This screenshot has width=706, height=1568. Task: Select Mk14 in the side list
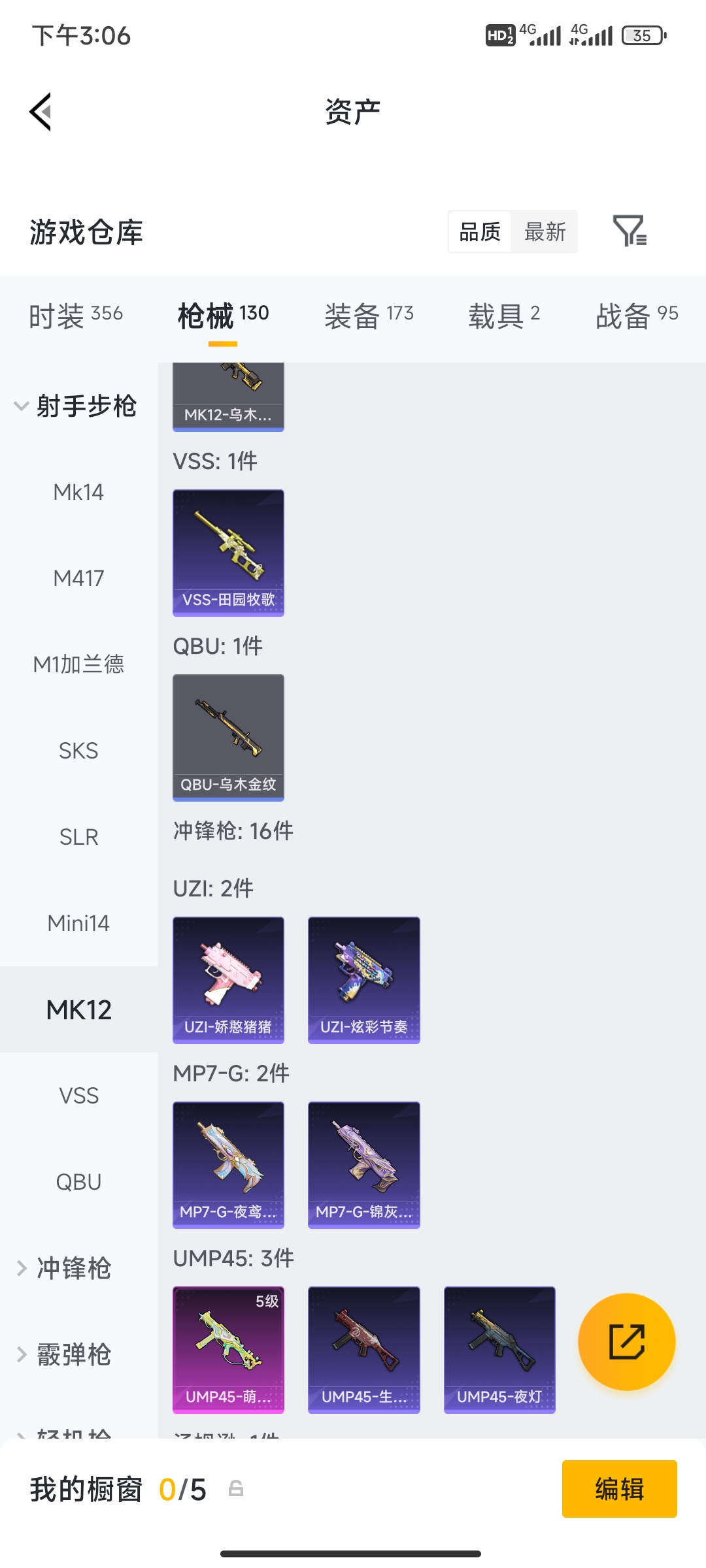78,492
